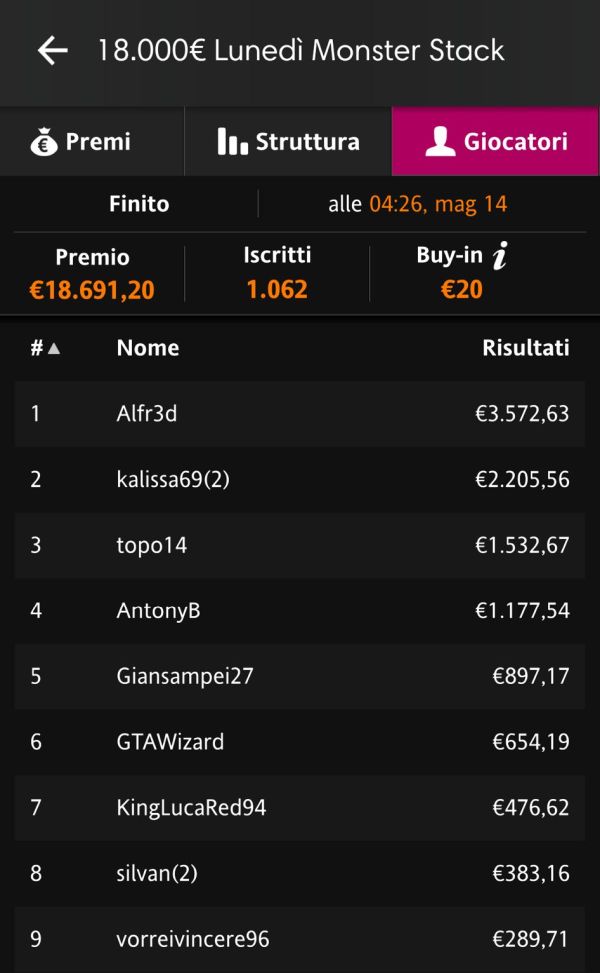This screenshot has width=600, height=973.
Task: Switch to the Premi tab
Action: point(92,141)
